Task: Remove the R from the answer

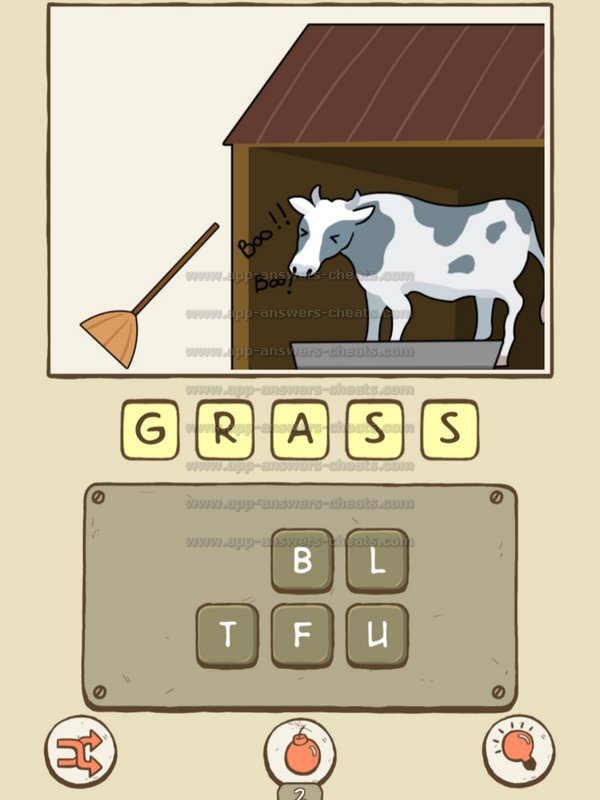Action: click(x=225, y=430)
